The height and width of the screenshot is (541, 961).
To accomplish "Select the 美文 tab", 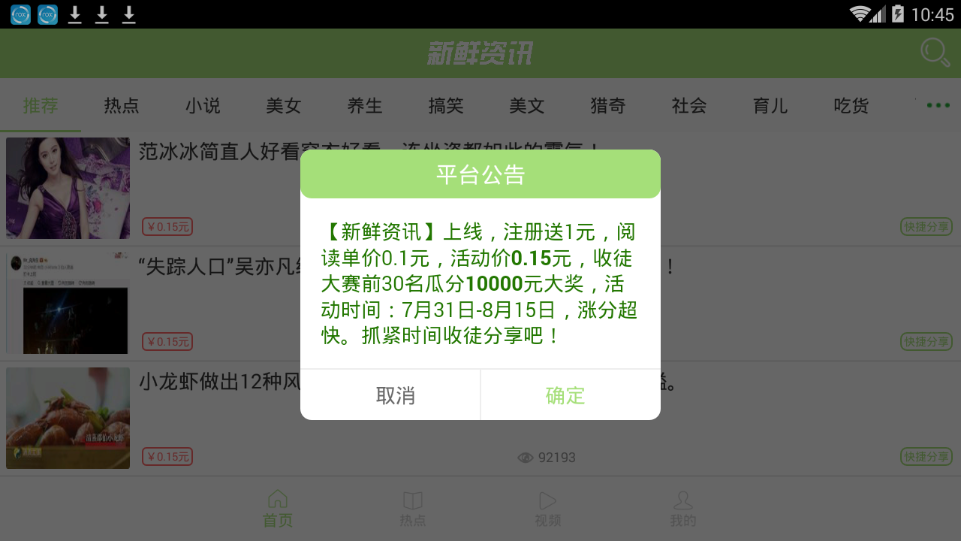I will point(527,106).
